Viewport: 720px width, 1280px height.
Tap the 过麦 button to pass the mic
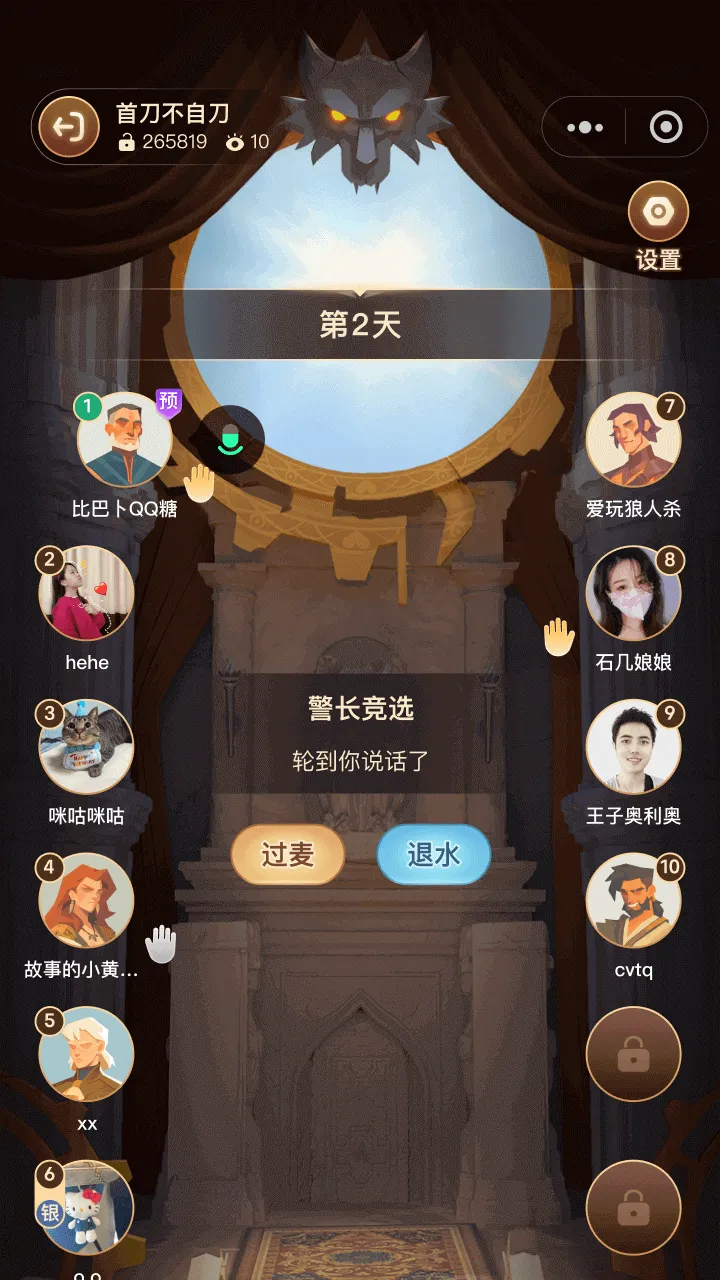click(288, 855)
